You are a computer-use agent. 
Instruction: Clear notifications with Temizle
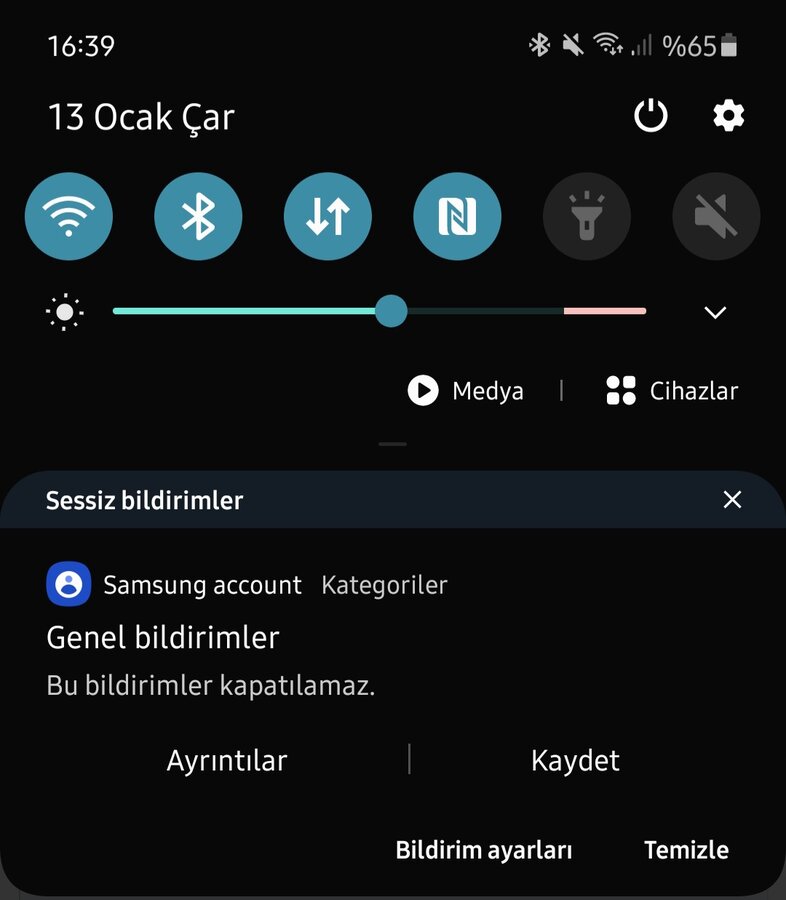point(686,851)
